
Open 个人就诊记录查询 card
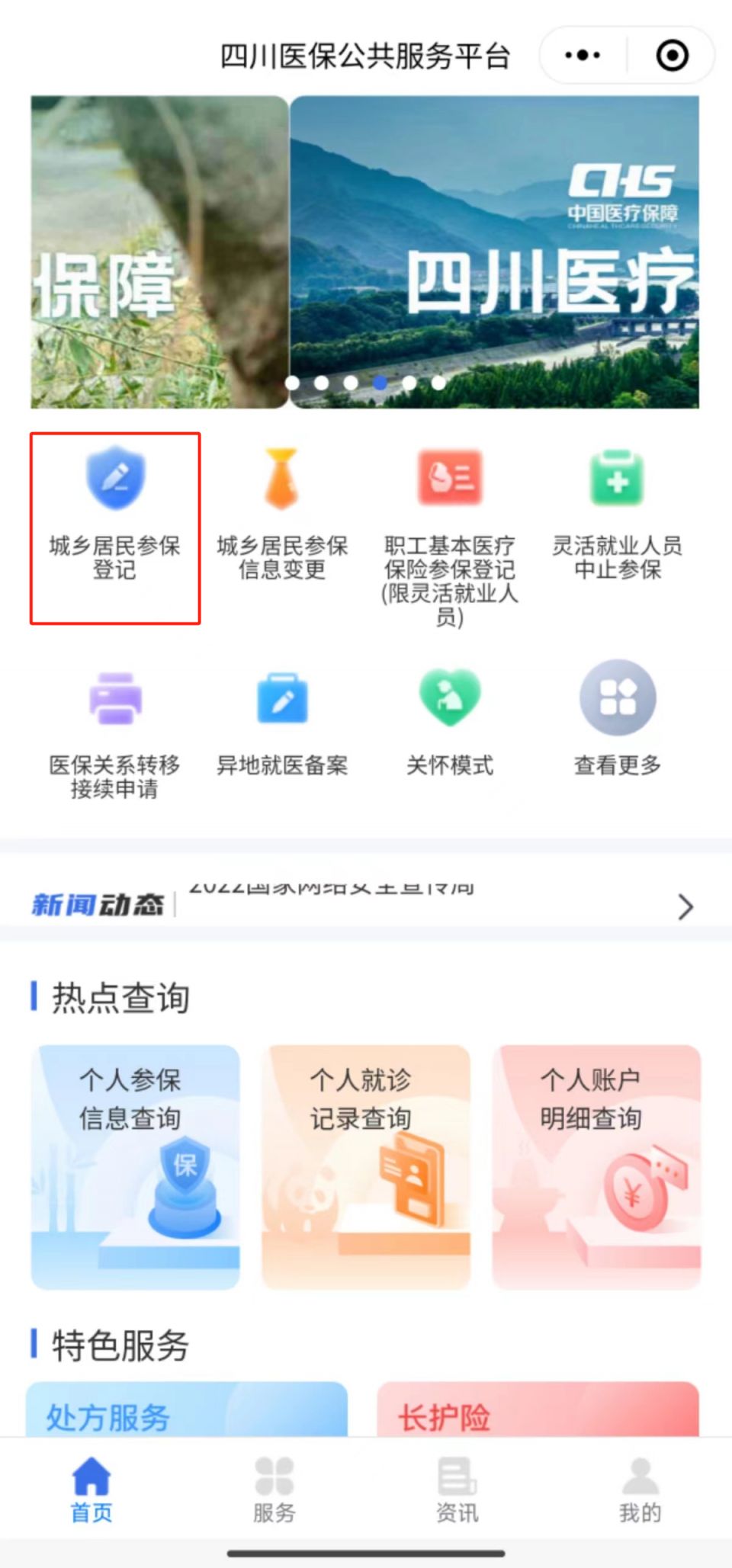[x=366, y=1166]
